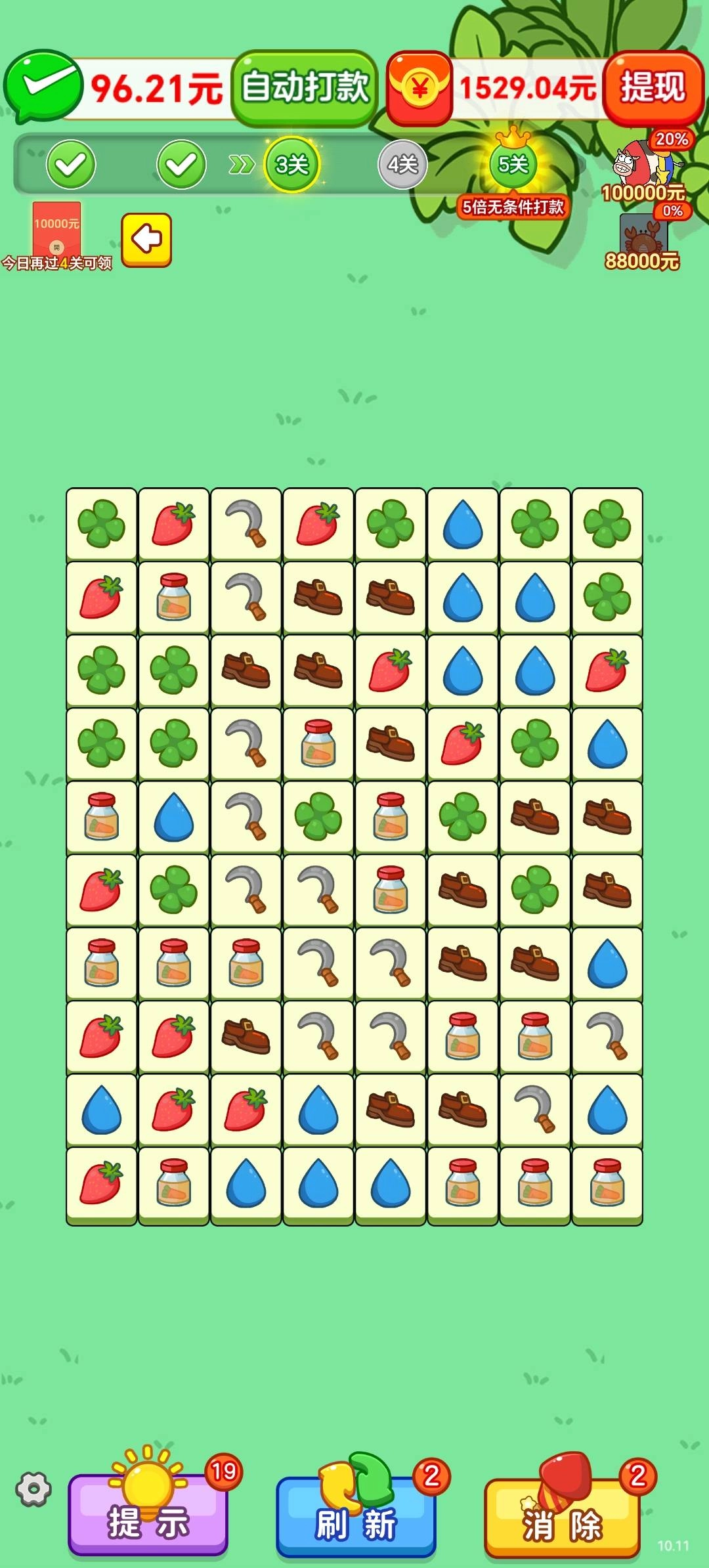The width and height of the screenshot is (709, 1568).
Task: Tap the locked 4关 level node
Action: pos(402,166)
